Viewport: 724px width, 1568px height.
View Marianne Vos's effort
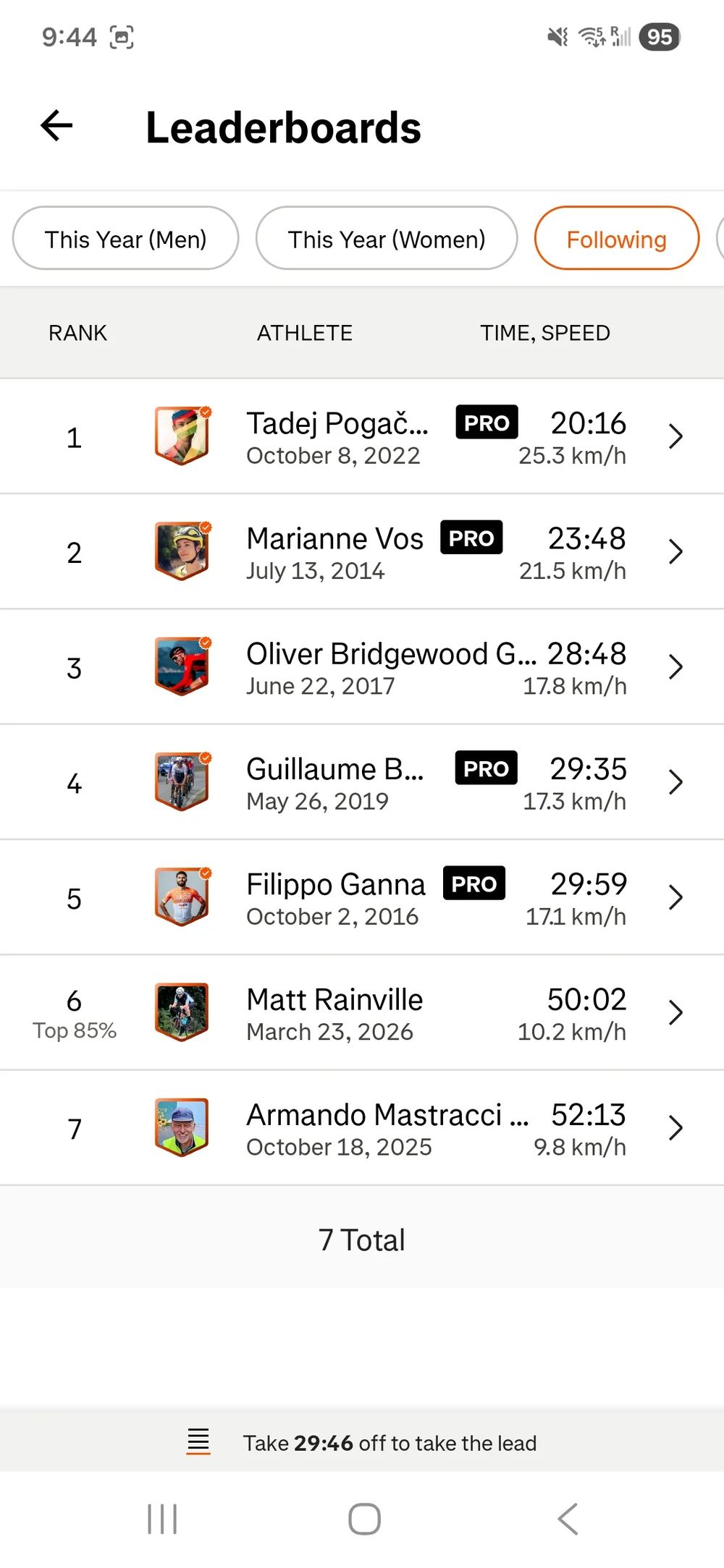pyautogui.click(x=362, y=552)
